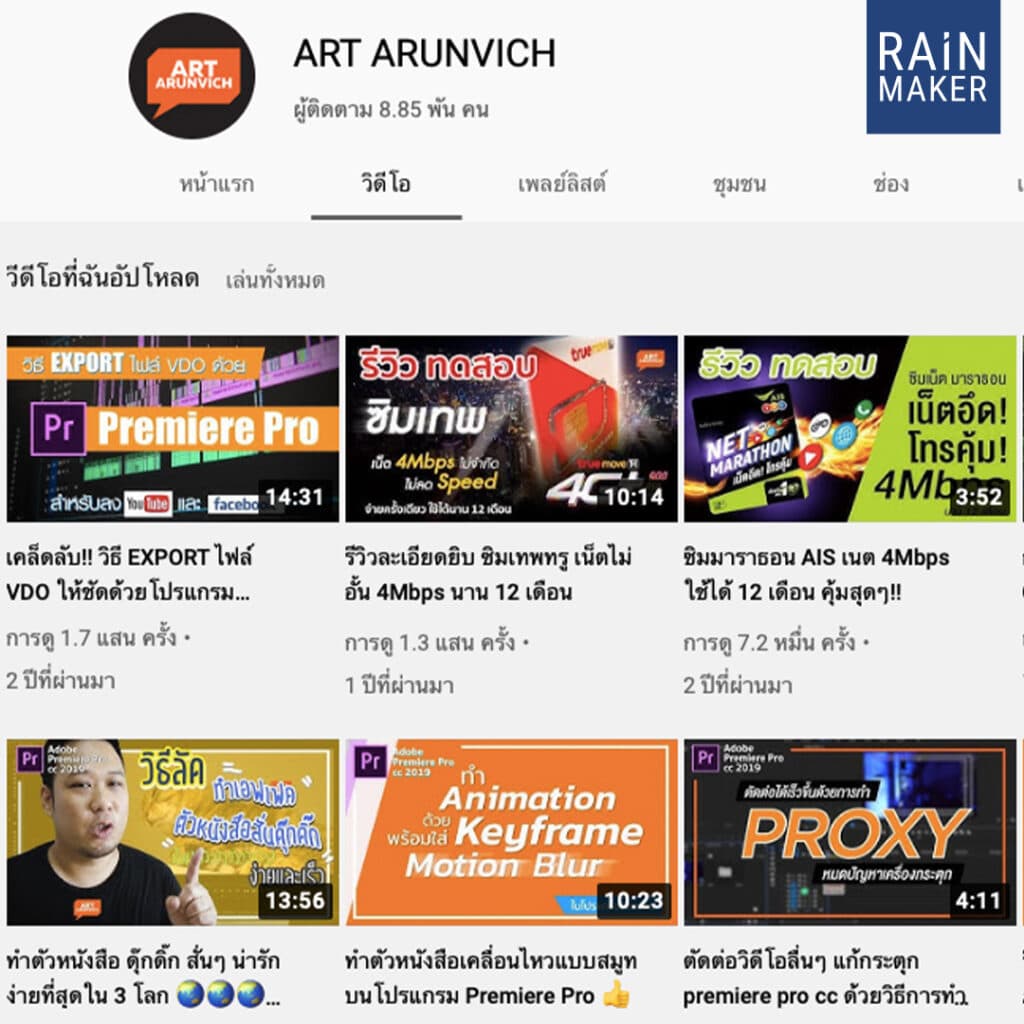The image size is (1024, 1024).
Task: Switch to the ช่อง tab
Action: (890, 184)
